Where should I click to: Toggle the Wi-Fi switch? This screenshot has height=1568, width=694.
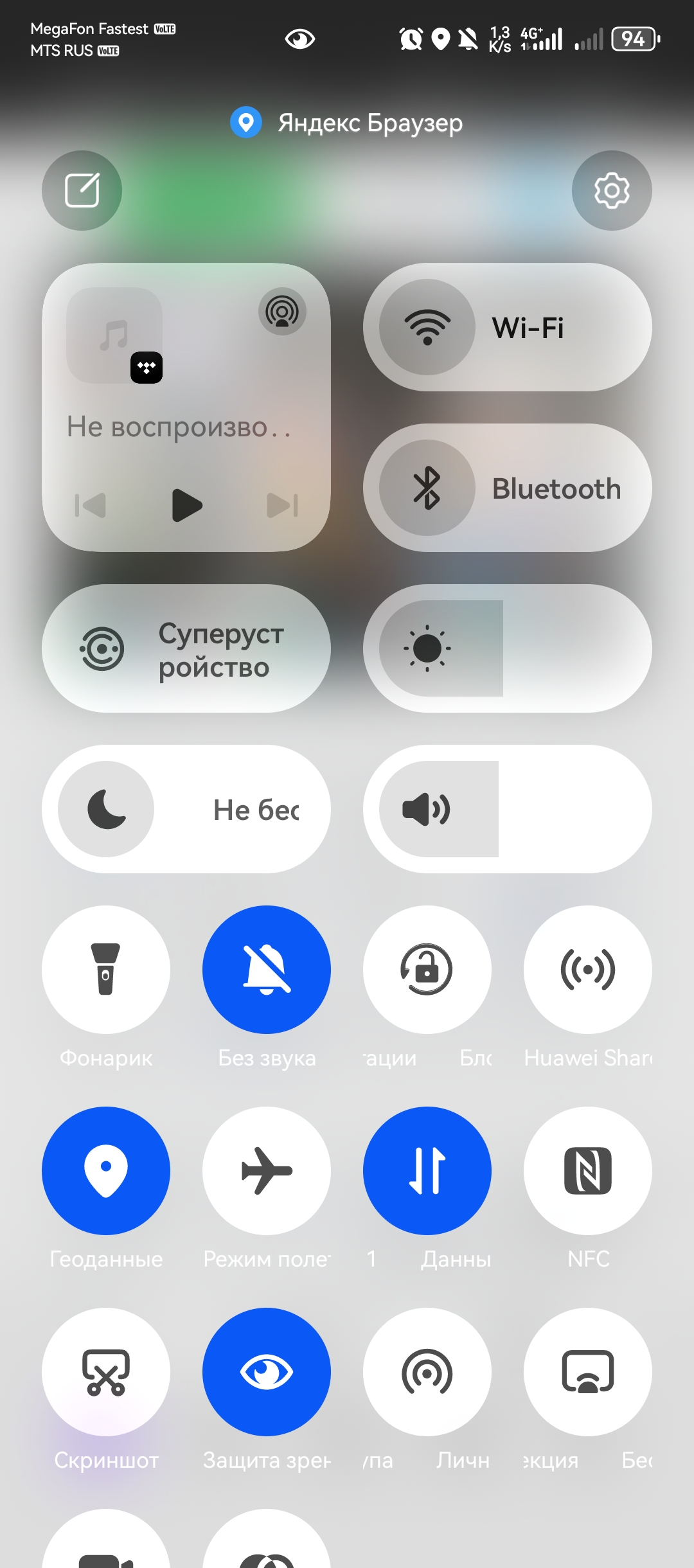point(427,327)
